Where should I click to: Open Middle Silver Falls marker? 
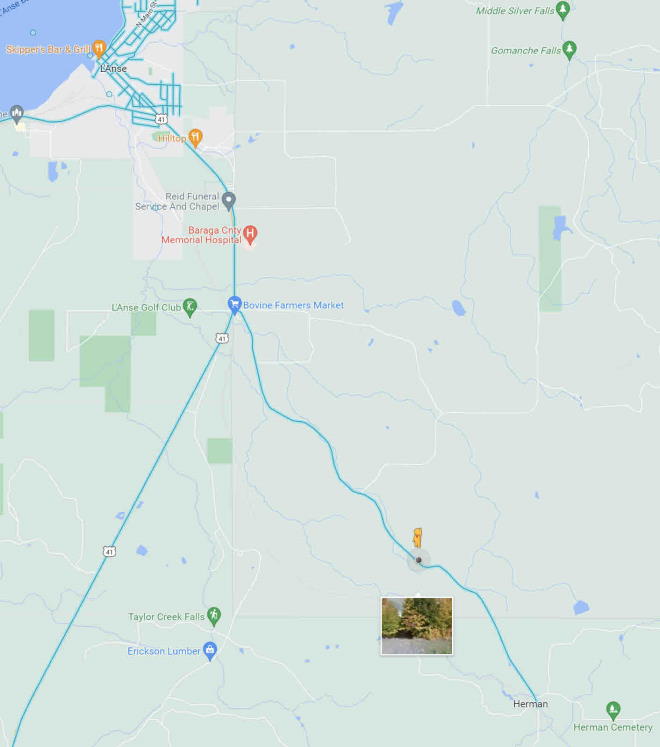[x=563, y=10]
